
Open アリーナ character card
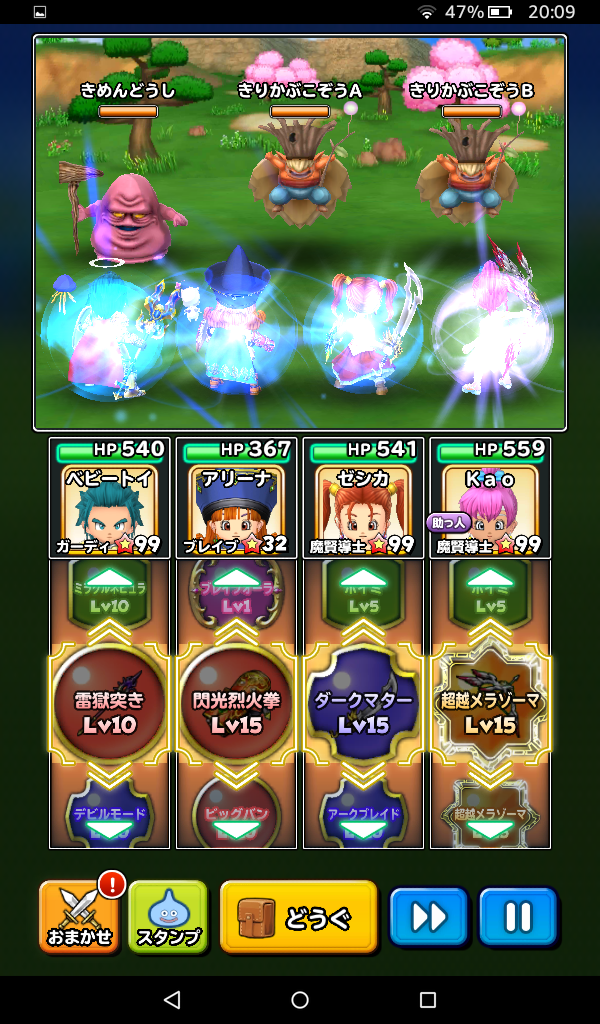click(236, 498)
